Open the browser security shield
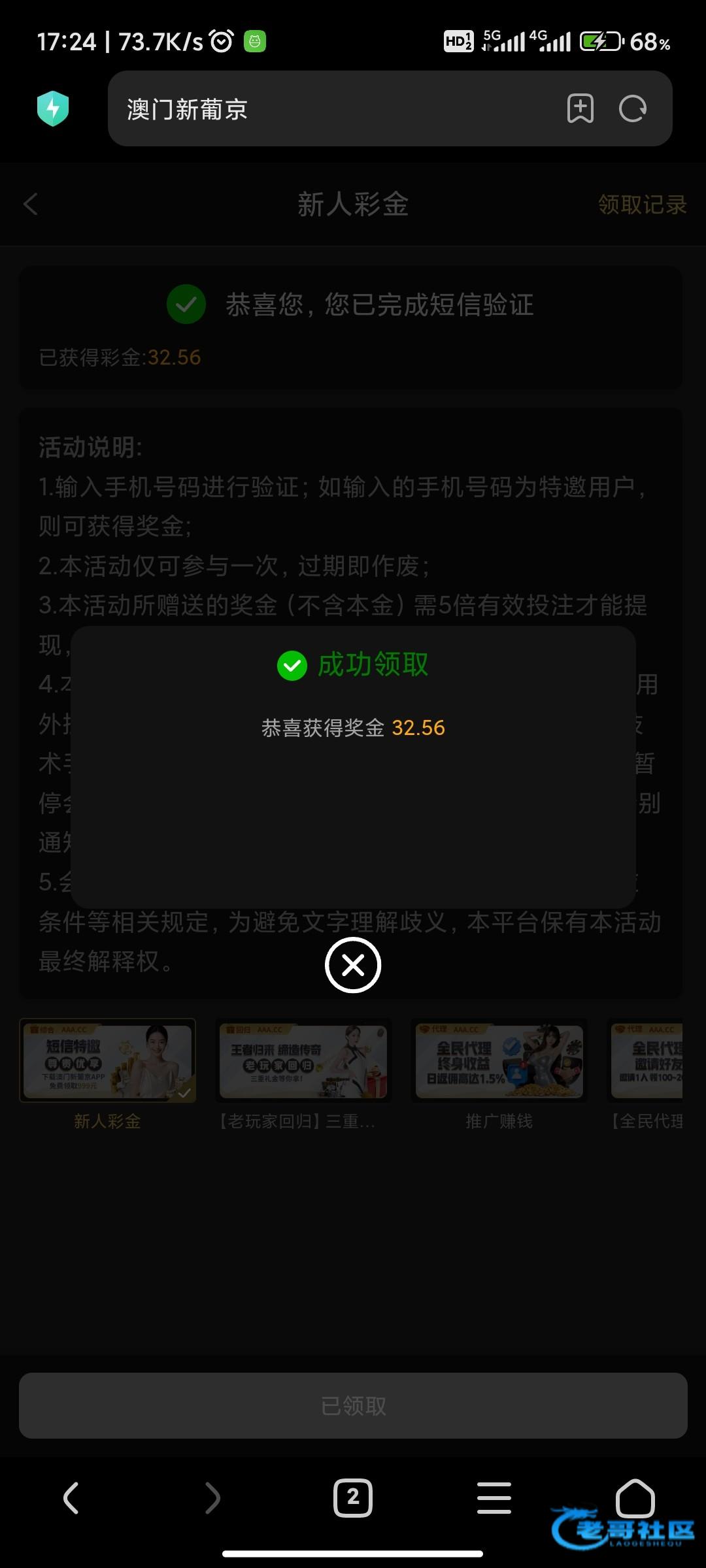 coord(53,108)
